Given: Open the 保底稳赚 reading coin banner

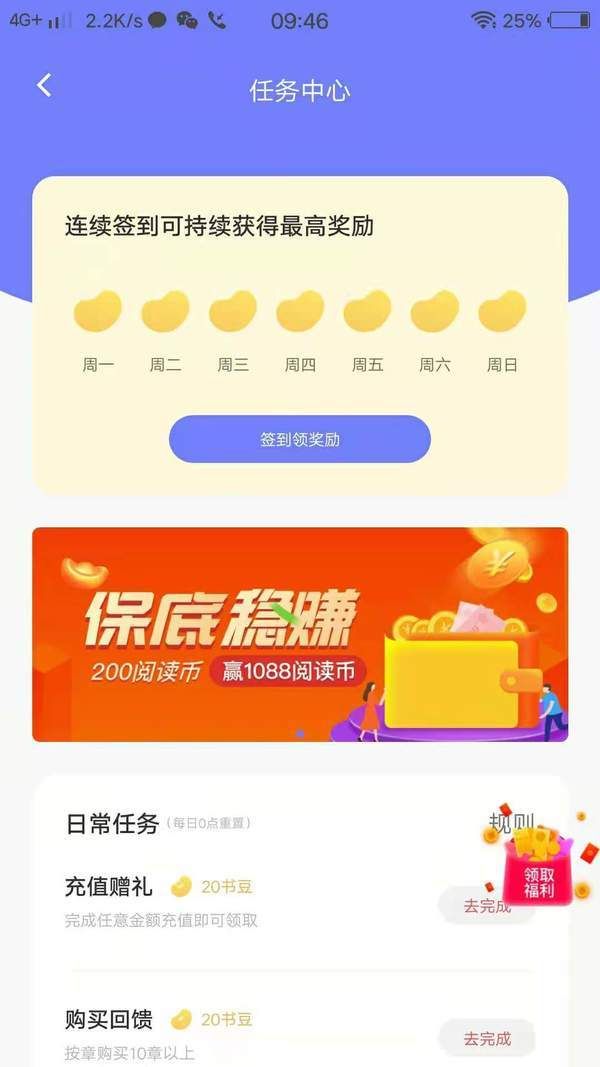Looking at the screenshot, I should (299, 634).
